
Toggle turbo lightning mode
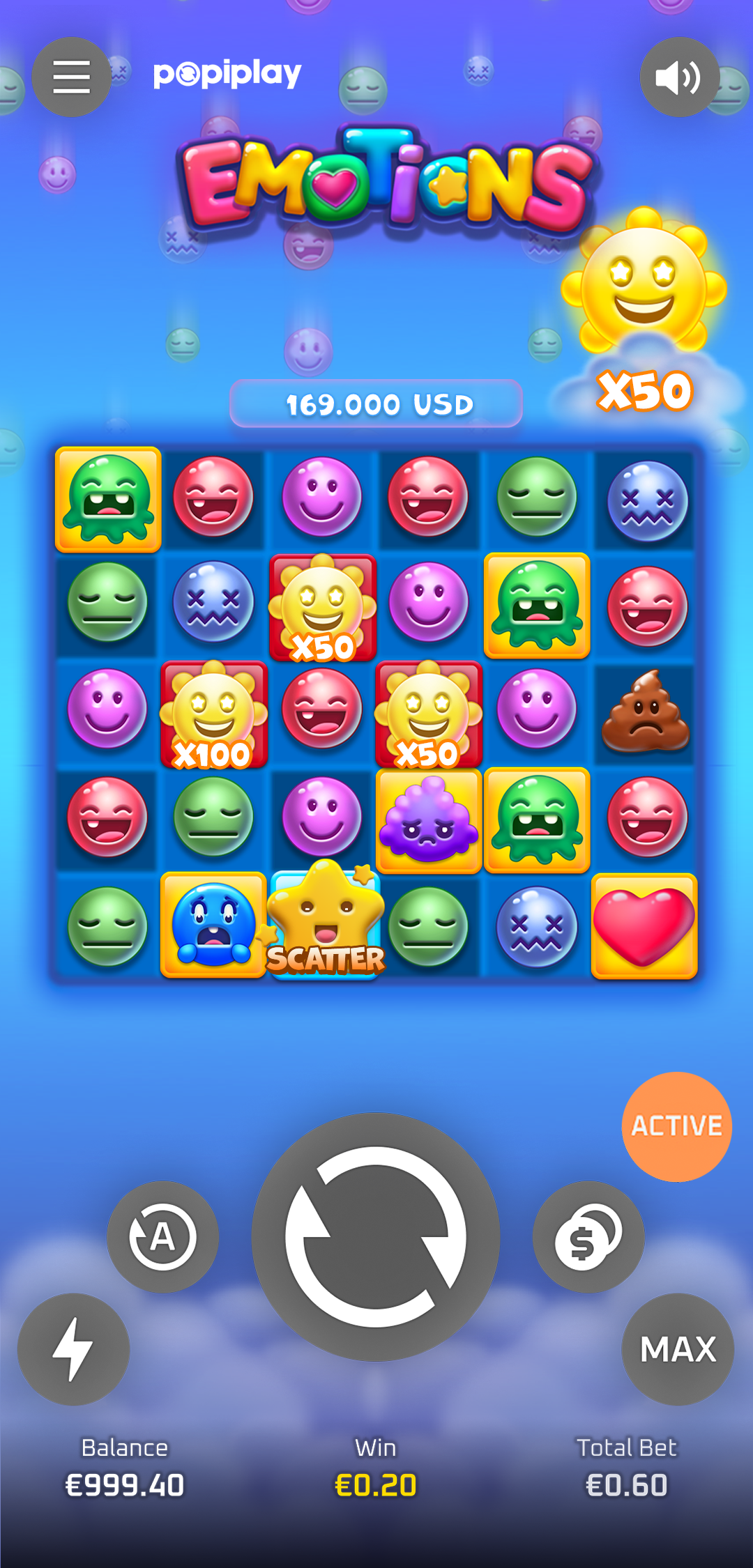pos(74,1349)
